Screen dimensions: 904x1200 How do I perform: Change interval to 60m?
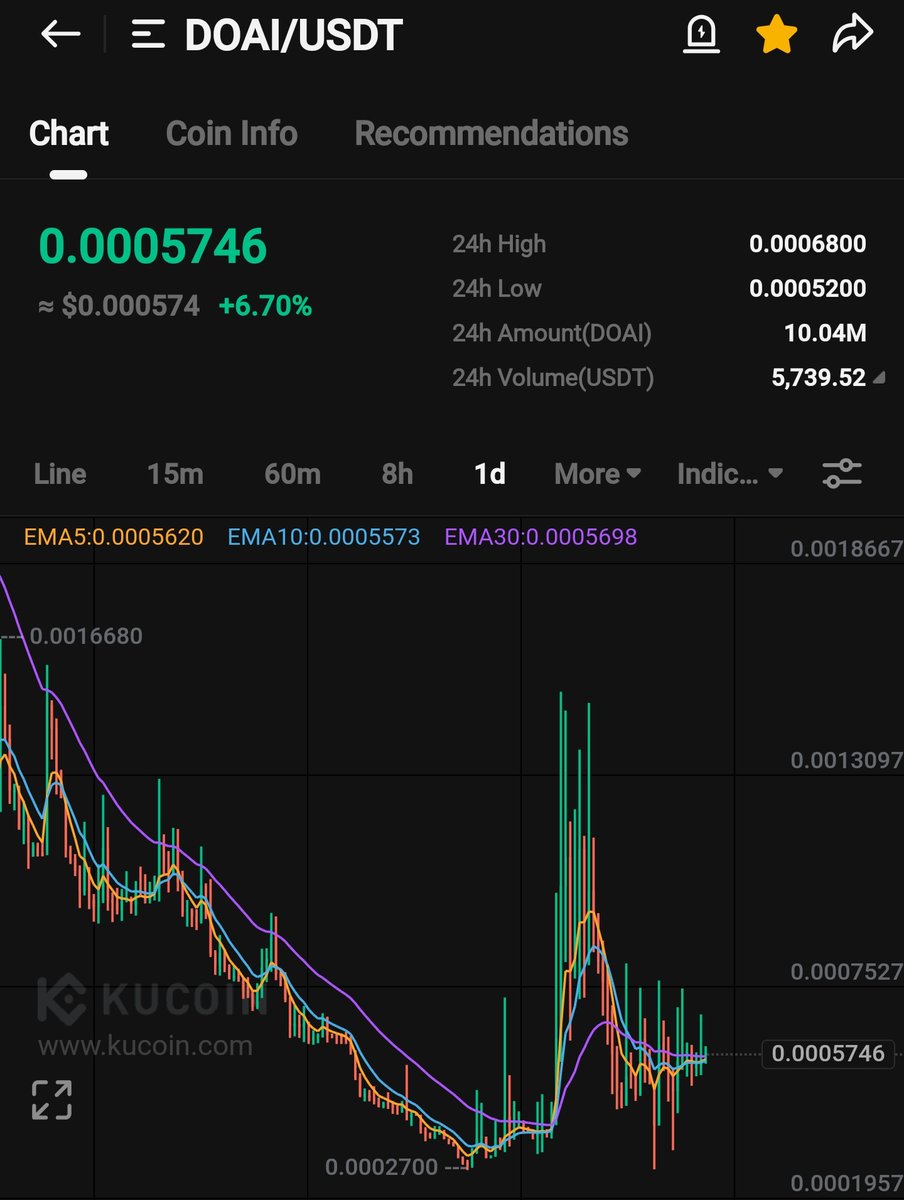coord(292,473)
